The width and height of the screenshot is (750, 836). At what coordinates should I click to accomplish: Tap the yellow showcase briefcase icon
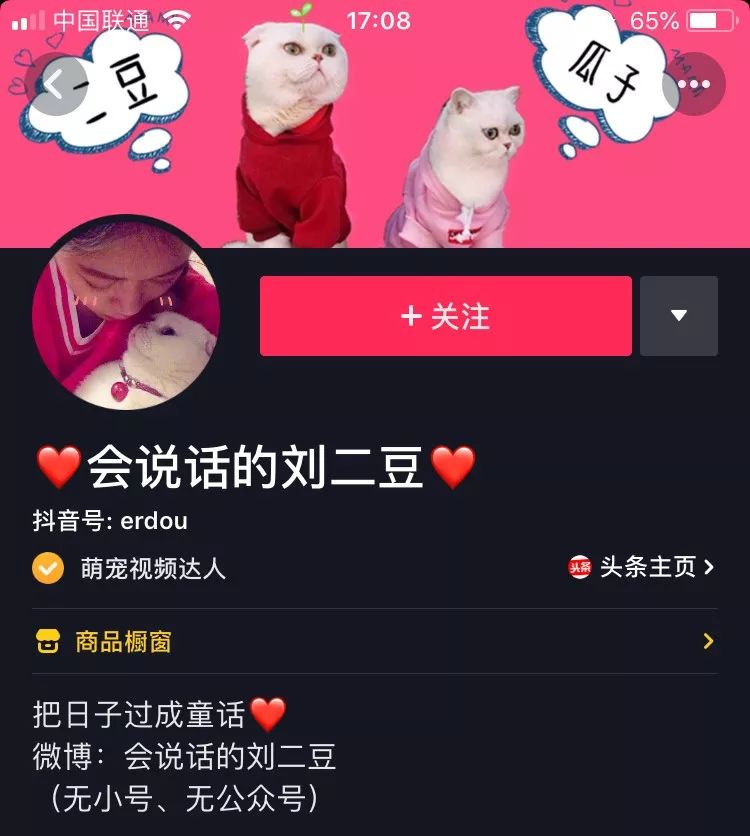[x=49, y=640]
